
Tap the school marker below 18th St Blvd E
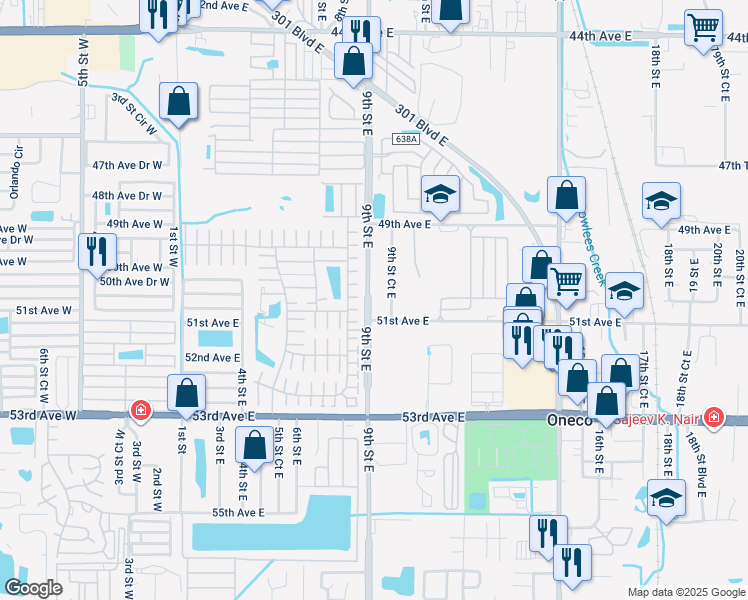coord(666,499)
